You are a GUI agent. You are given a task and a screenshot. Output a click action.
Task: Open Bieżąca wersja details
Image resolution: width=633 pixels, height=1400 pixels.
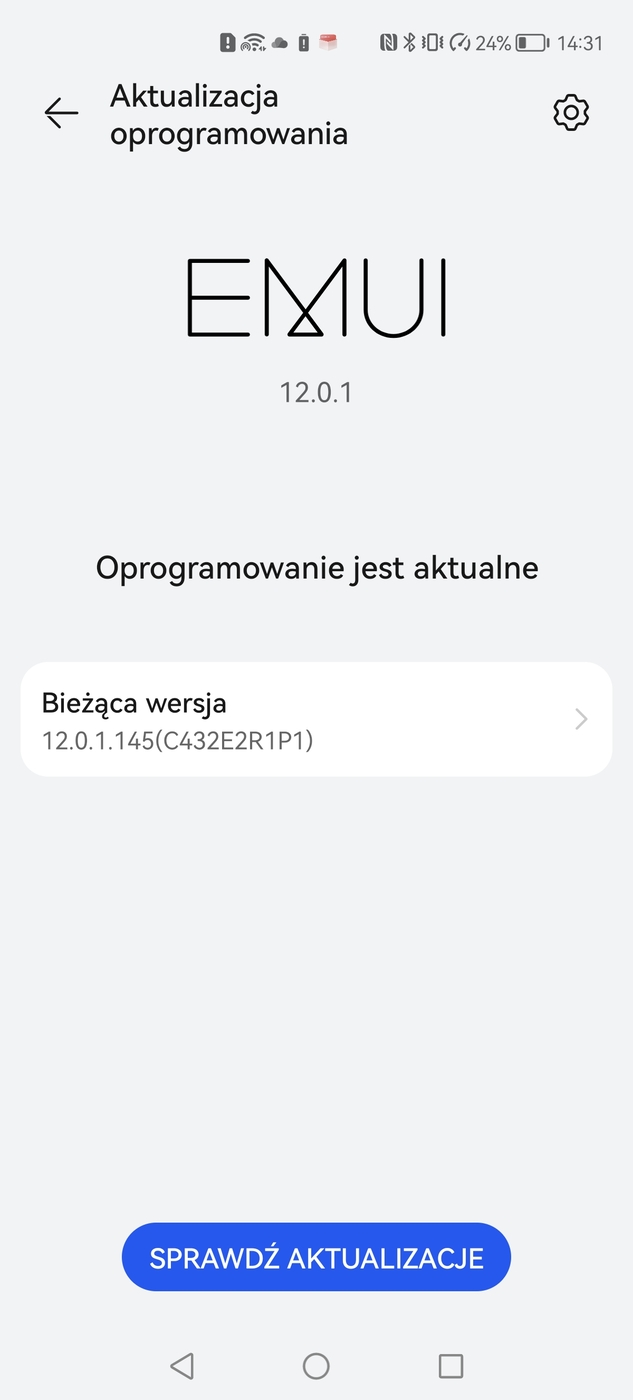click(x=316, y=719)
